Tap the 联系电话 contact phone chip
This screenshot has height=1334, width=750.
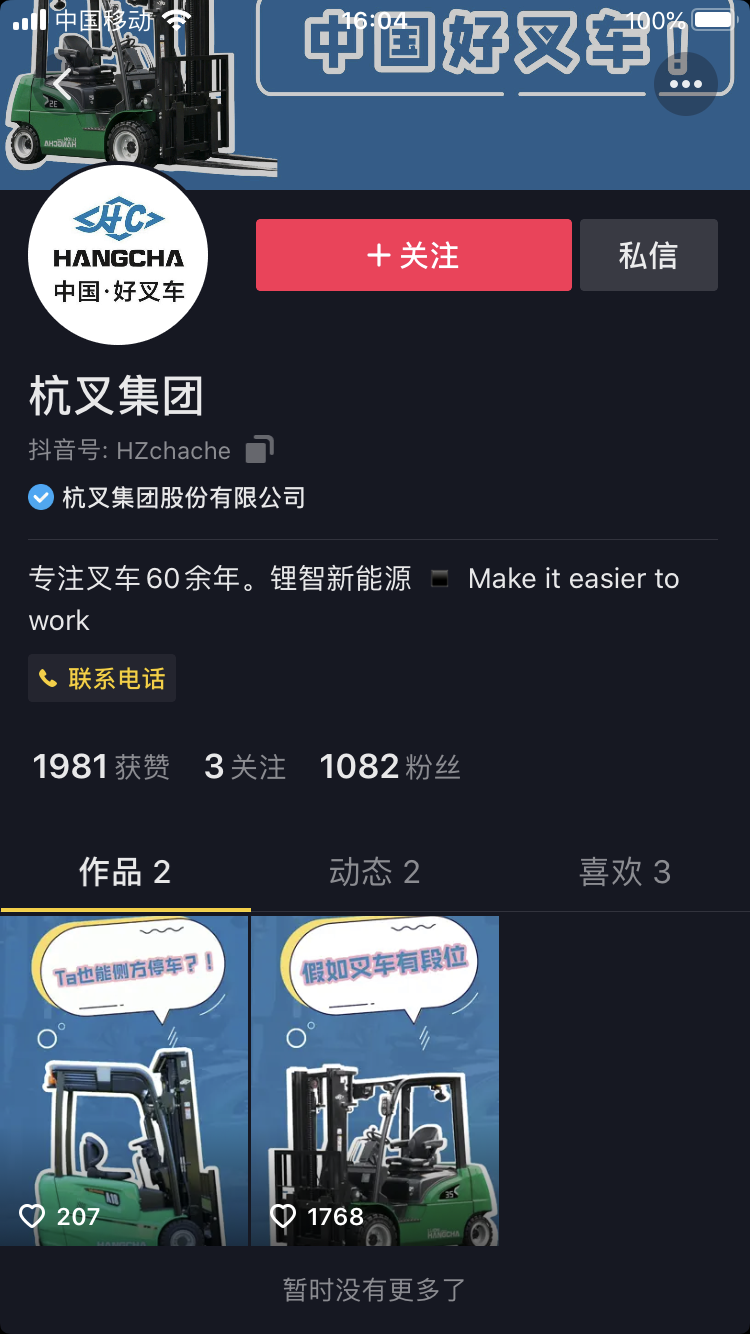pos(102,679)
